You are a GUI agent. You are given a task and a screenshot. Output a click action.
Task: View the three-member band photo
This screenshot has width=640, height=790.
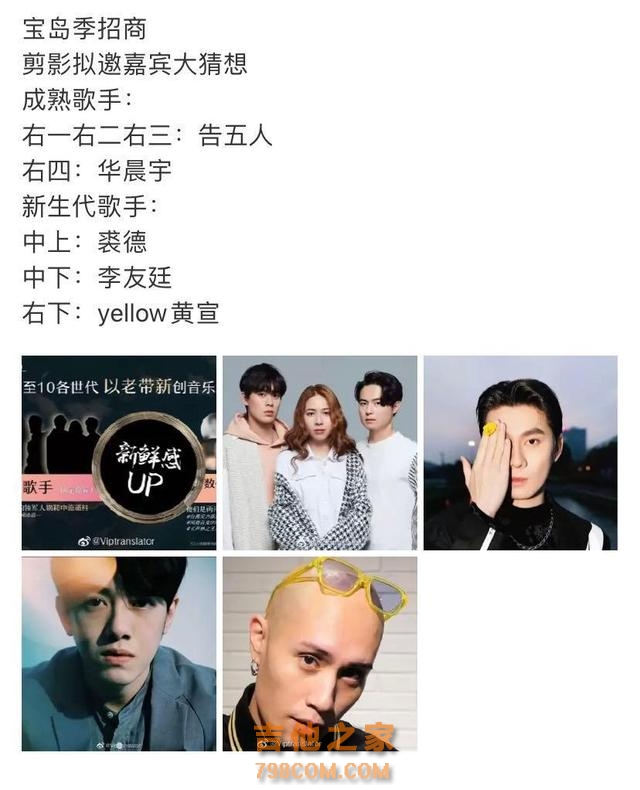pyautogui.click(x=320, y=452)
